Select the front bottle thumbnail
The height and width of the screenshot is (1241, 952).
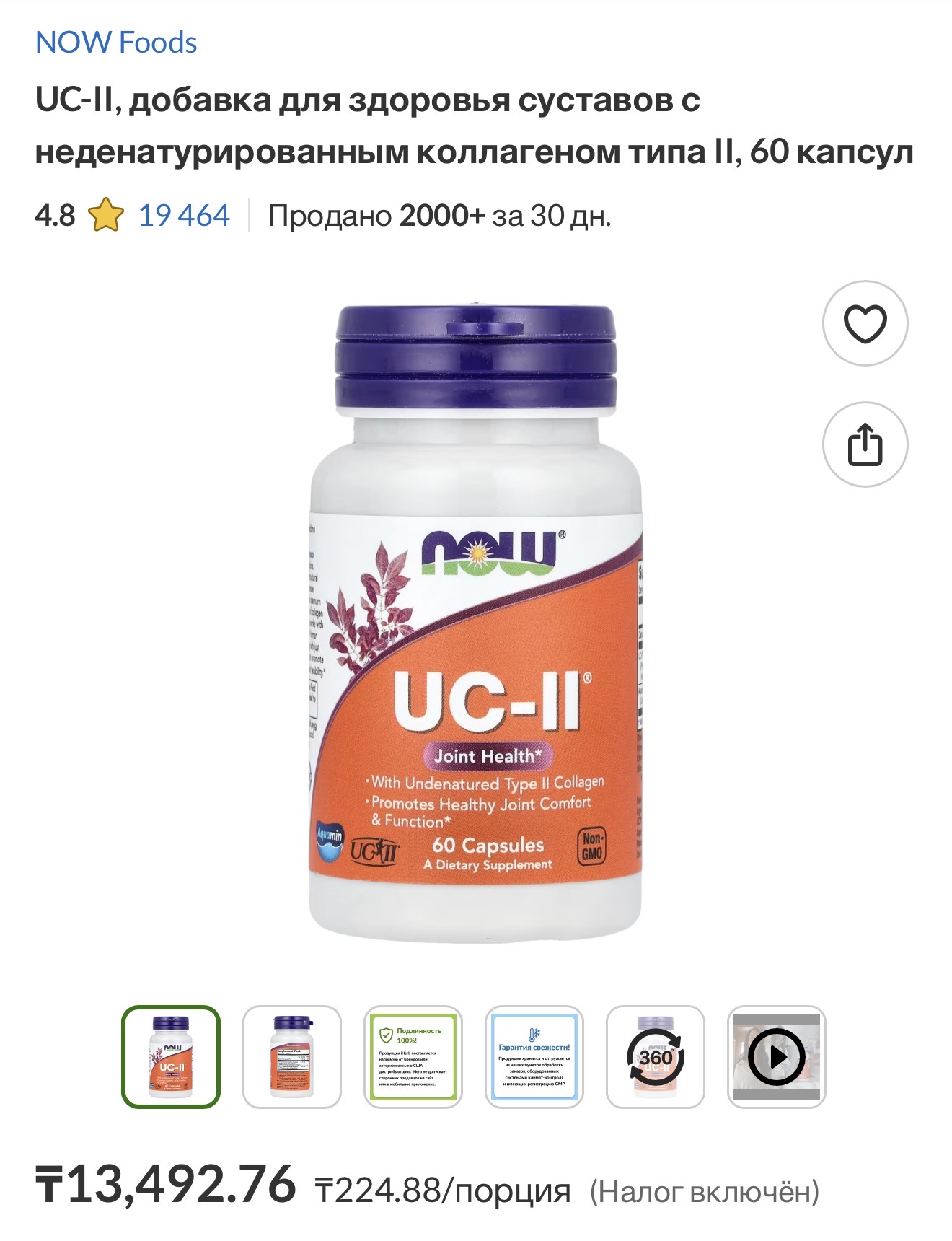[x=171, y=1056]
